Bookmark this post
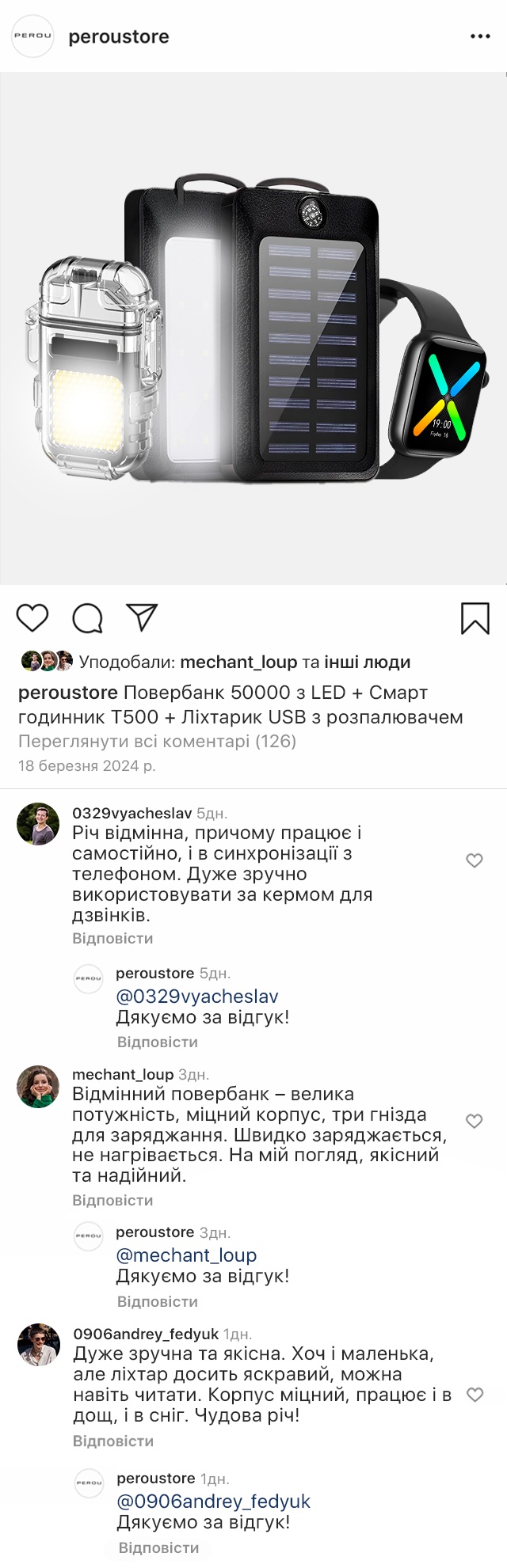507x1568 pixels. click(475, 618)
